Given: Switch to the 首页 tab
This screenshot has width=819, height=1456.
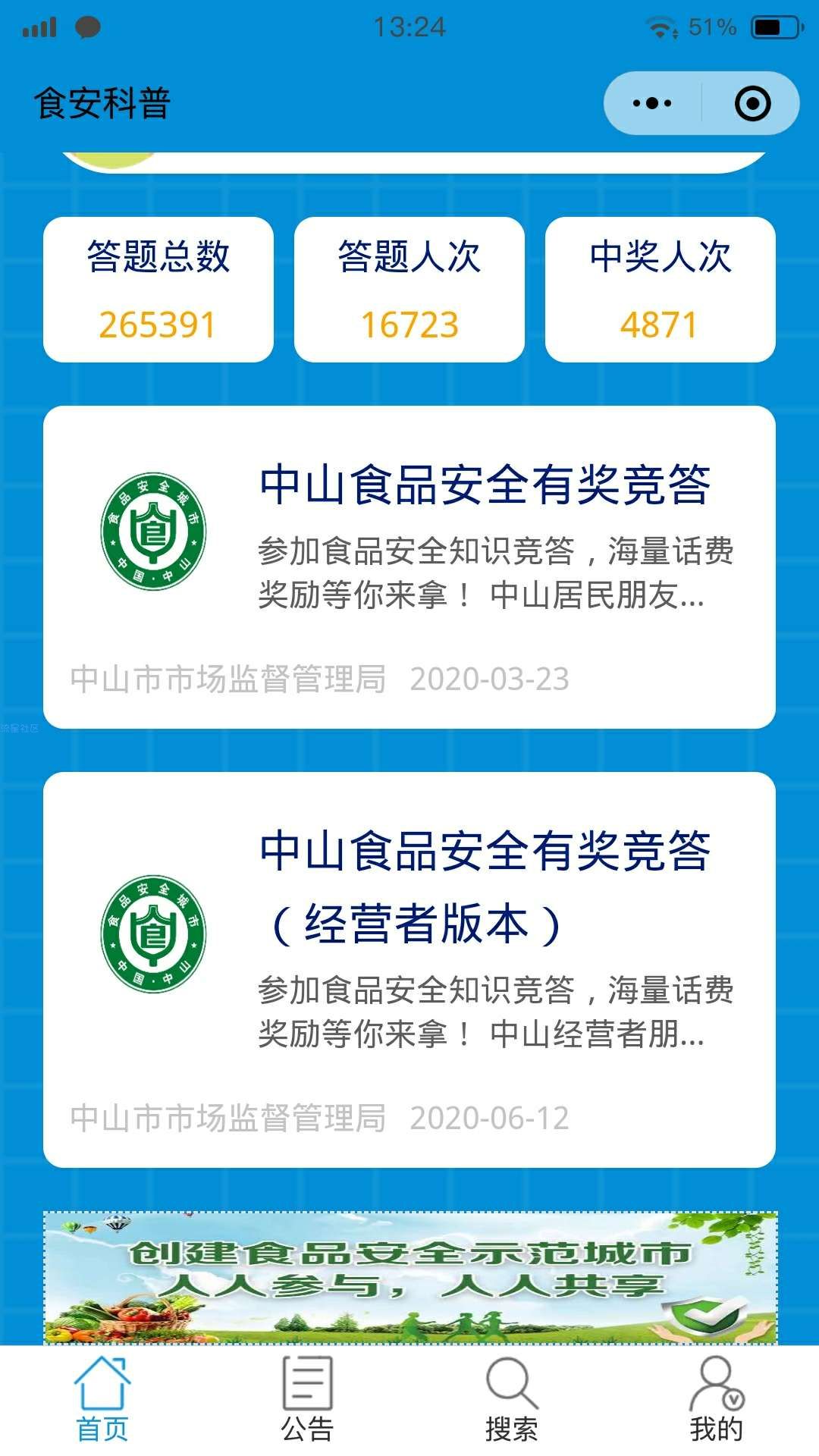Looking at the screenshot, I should coord(102,1400).
